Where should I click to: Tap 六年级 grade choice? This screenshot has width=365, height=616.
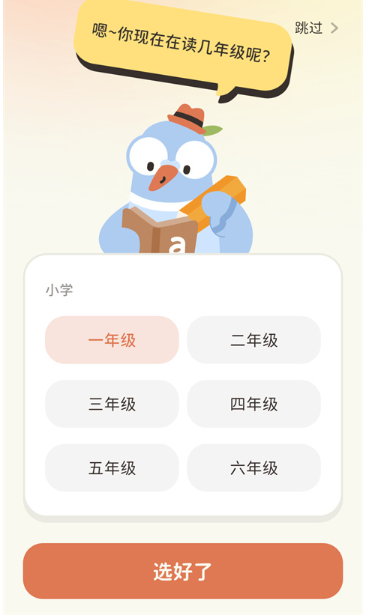coord(254,468)
